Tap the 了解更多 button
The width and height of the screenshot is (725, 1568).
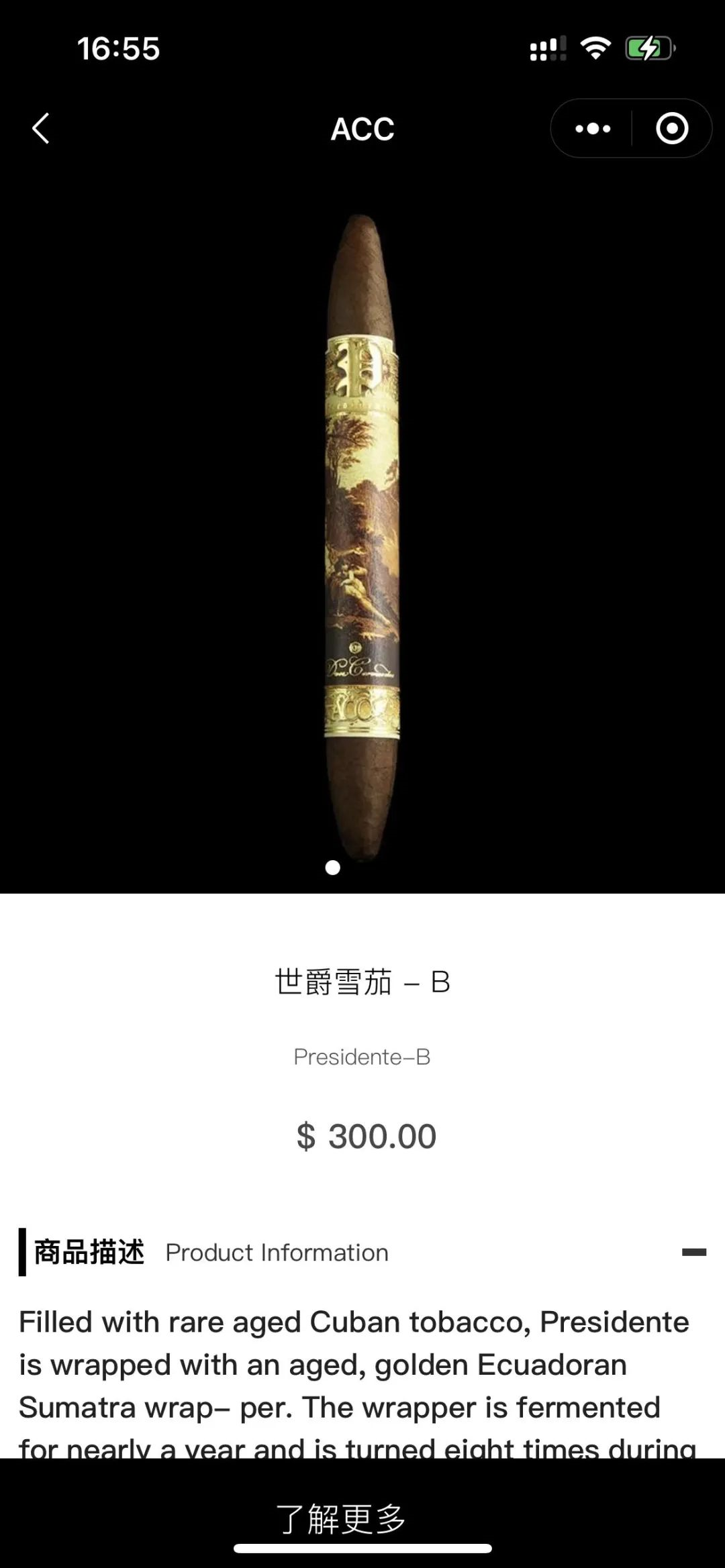pyautogui.click(x=341, y=1518)
